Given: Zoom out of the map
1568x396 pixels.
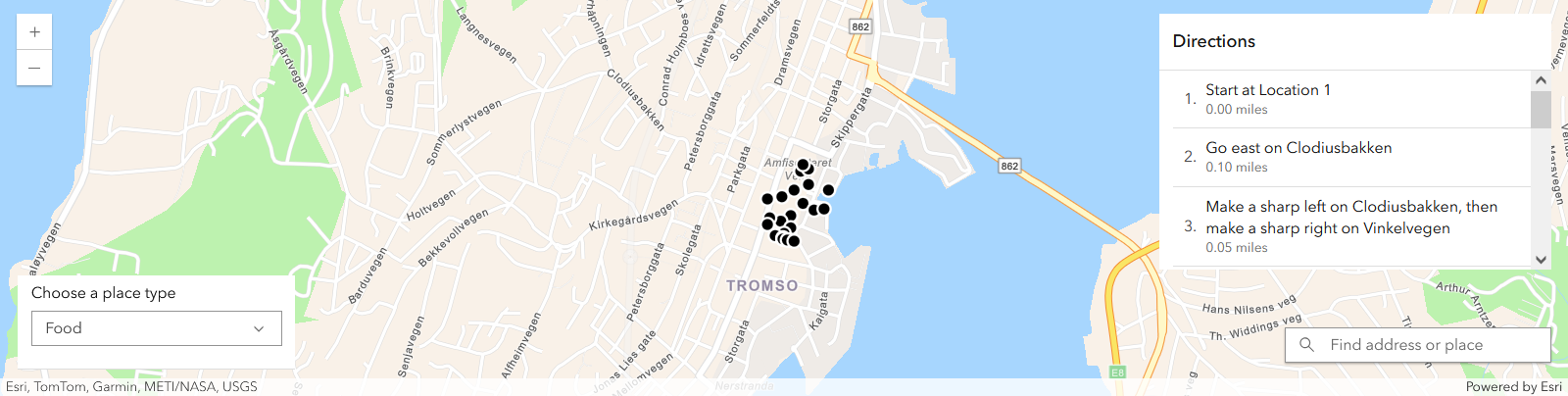Looking at the screenshot, I should (x=34, y=68).
